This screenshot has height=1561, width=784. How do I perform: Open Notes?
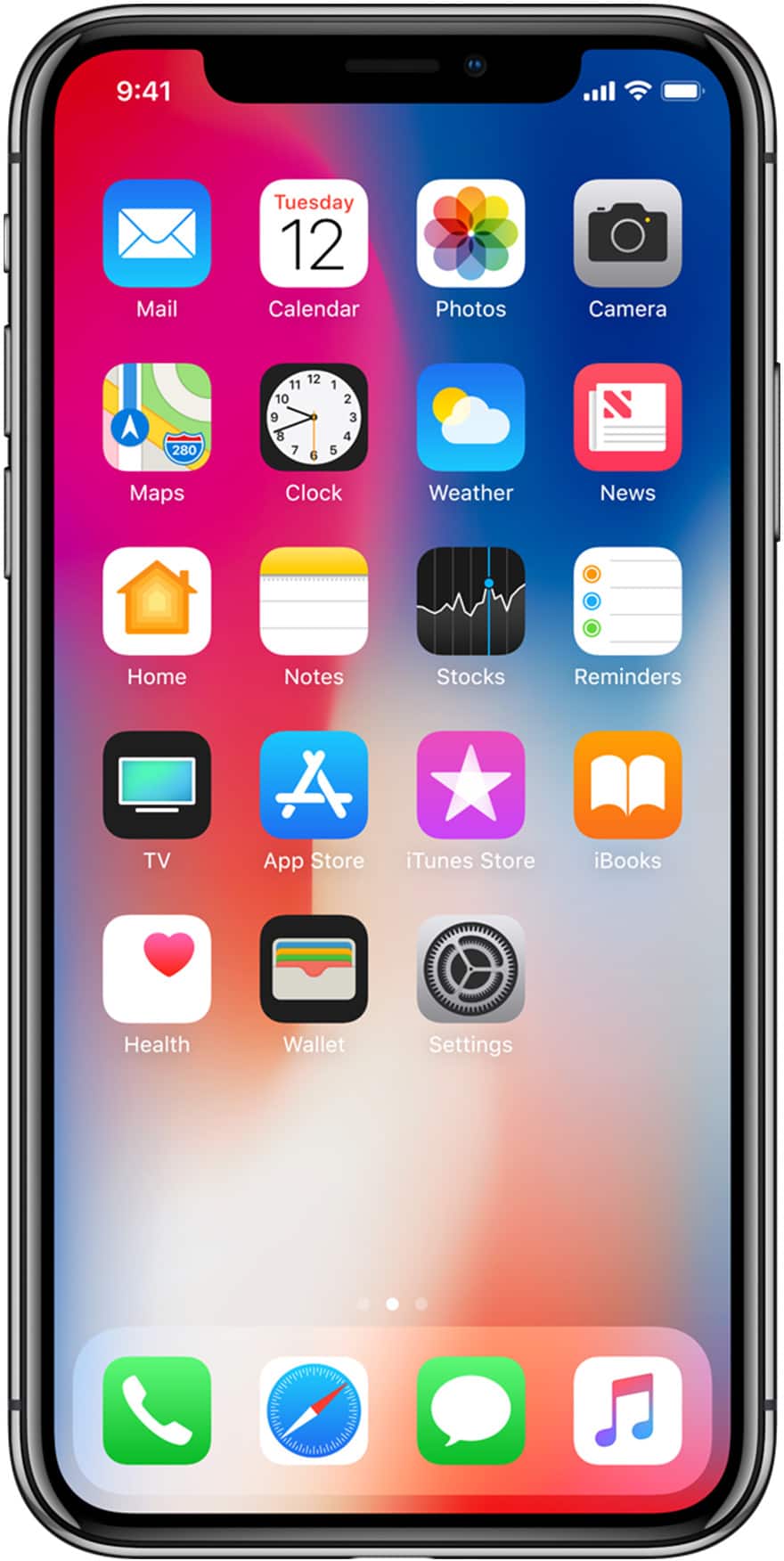click(x=314, y=601)
